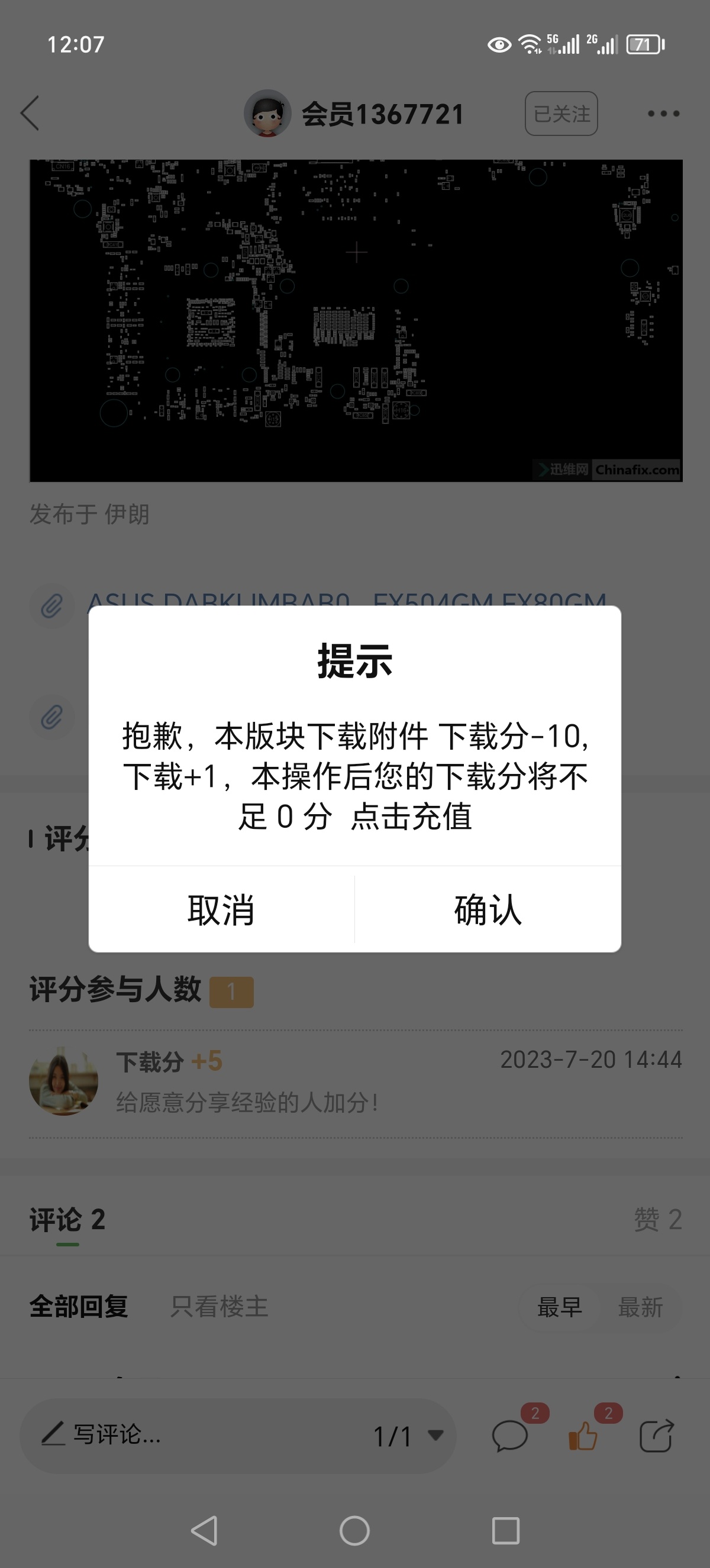Go to the system home screen
The image size is (710, 1568).
click(x=354, y=1530)
